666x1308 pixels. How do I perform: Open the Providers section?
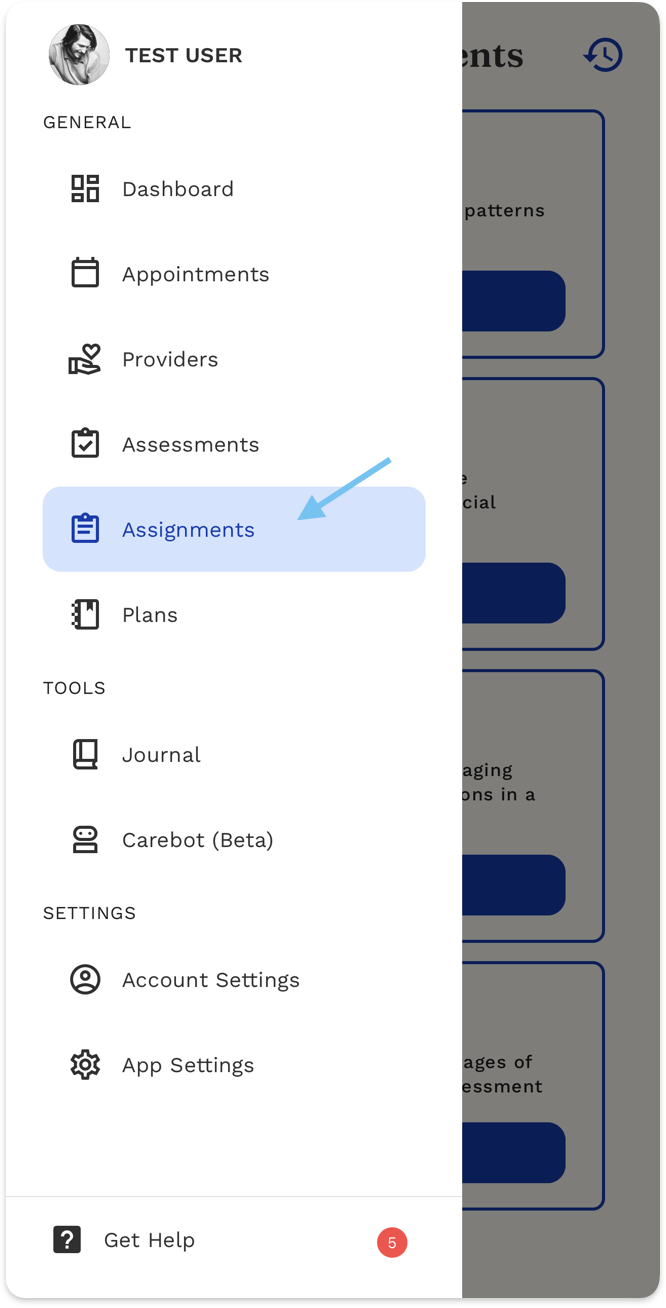tap(169, 359)
